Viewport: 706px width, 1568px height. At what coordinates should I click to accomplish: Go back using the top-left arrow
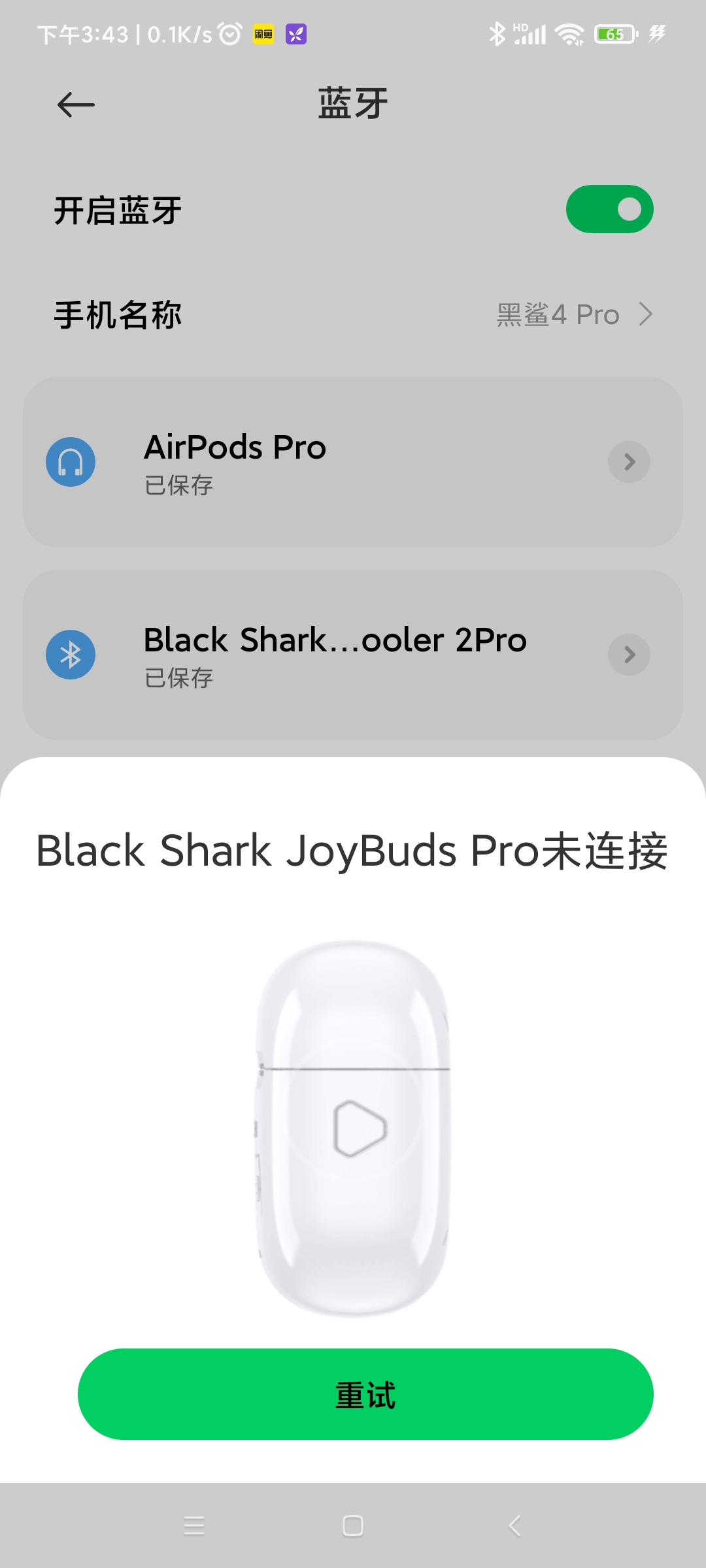click(76, 105)
